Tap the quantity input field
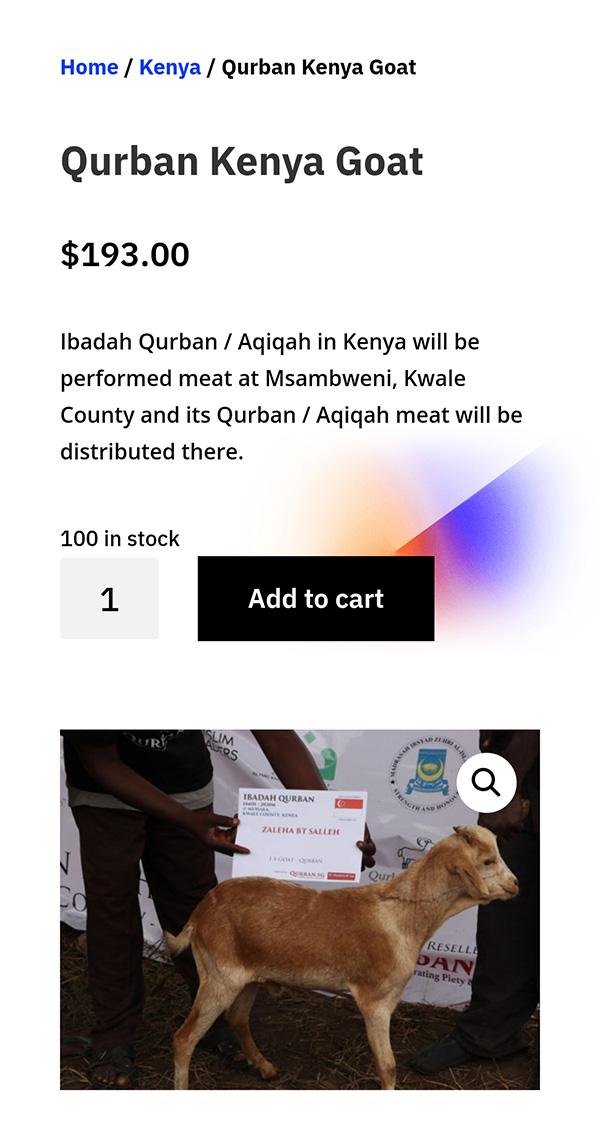 coord(109,599)
